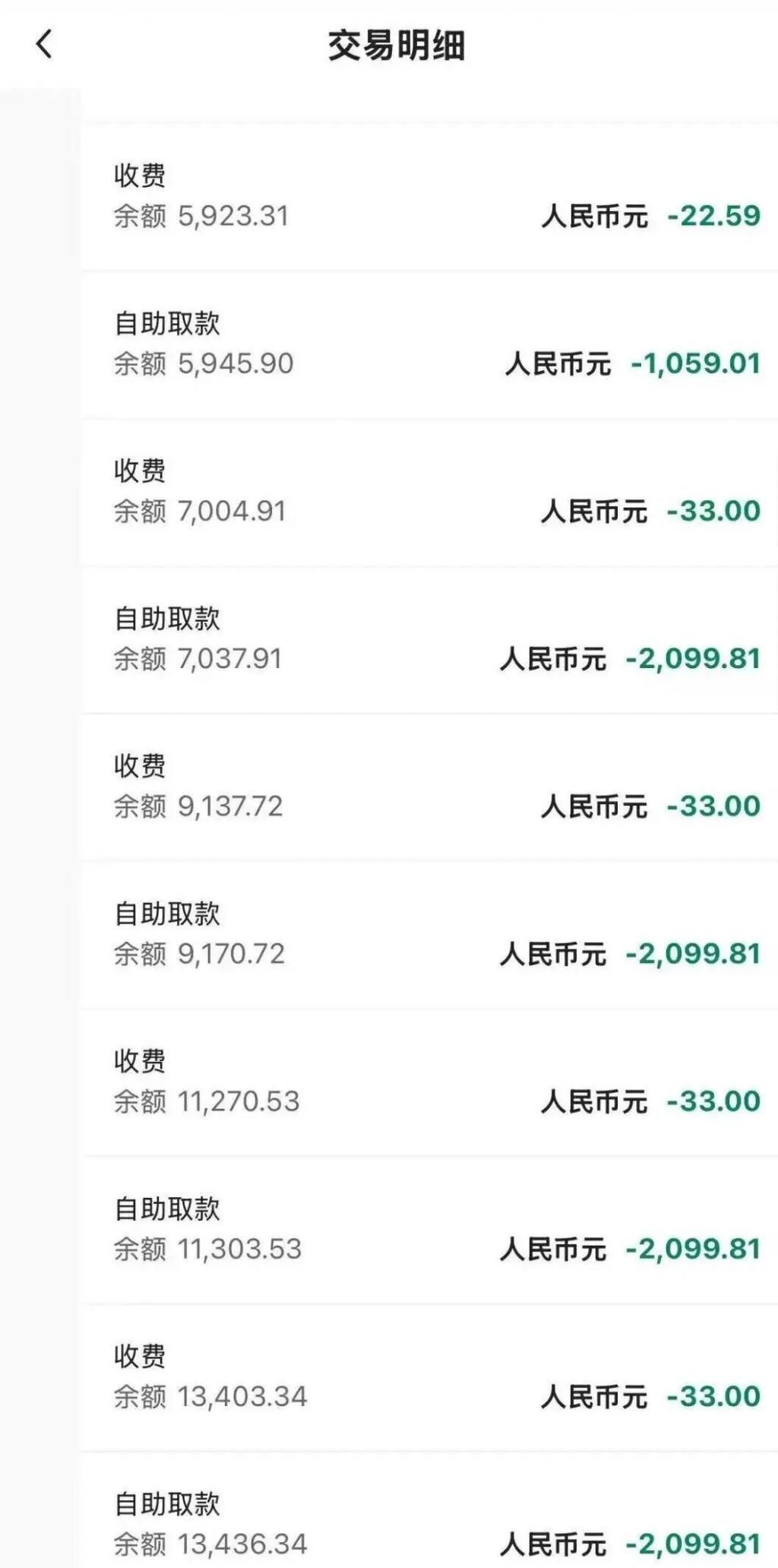
Task: Open the fee entry with balance 5,923.31
Action: pyautogui.click(x=429, y=196)
